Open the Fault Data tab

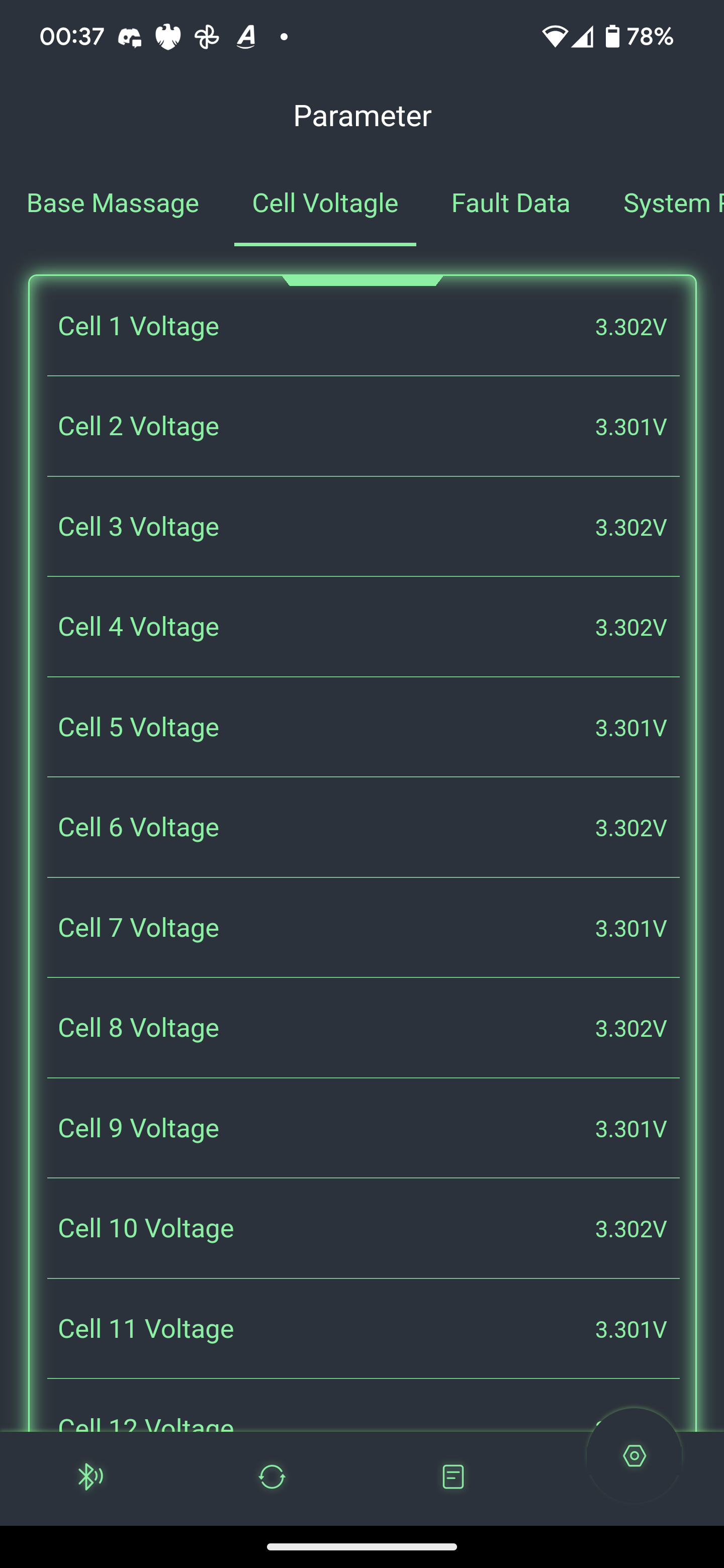pos(510,204)
